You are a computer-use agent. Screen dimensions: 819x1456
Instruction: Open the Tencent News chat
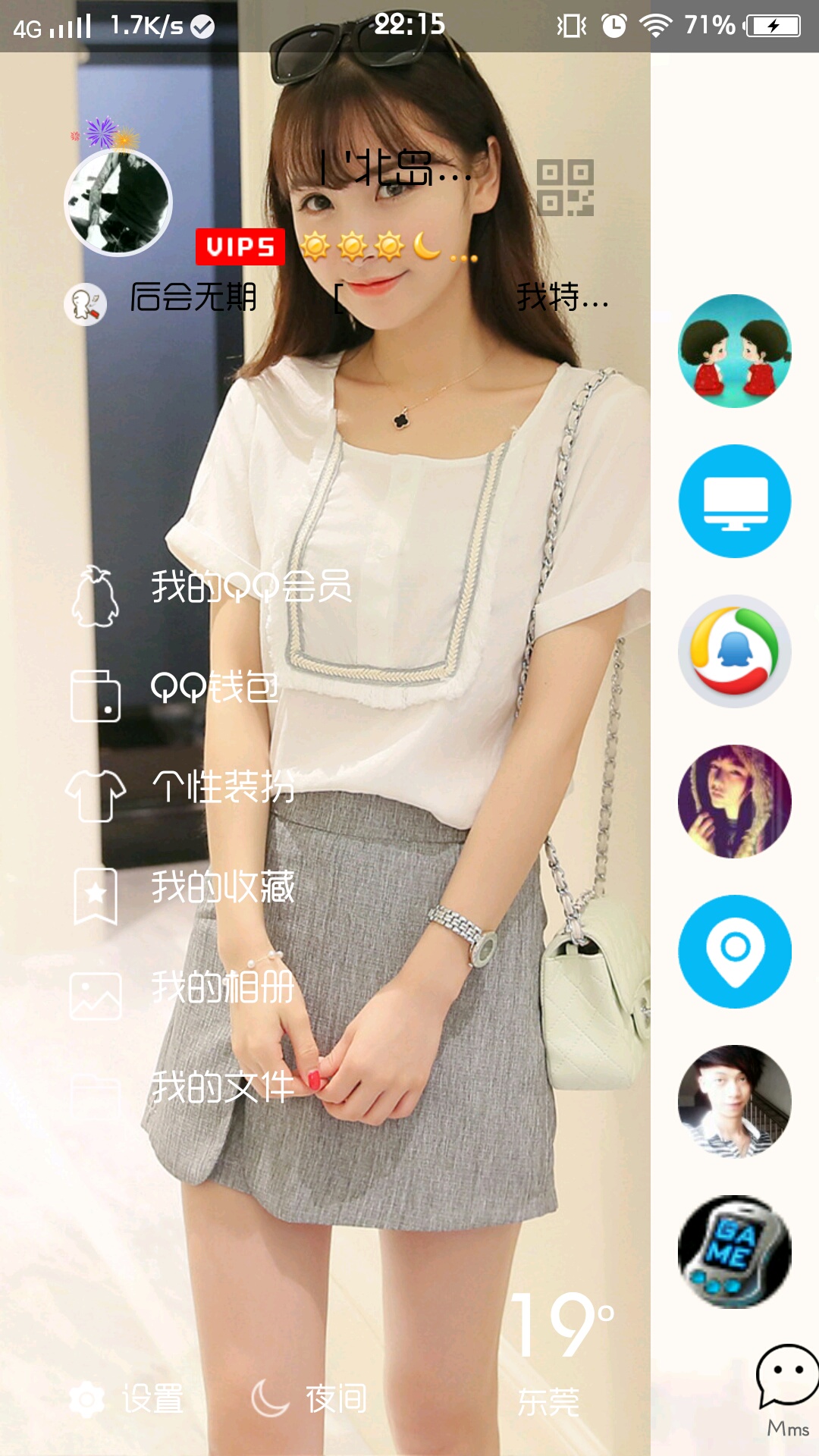point(734,651)
